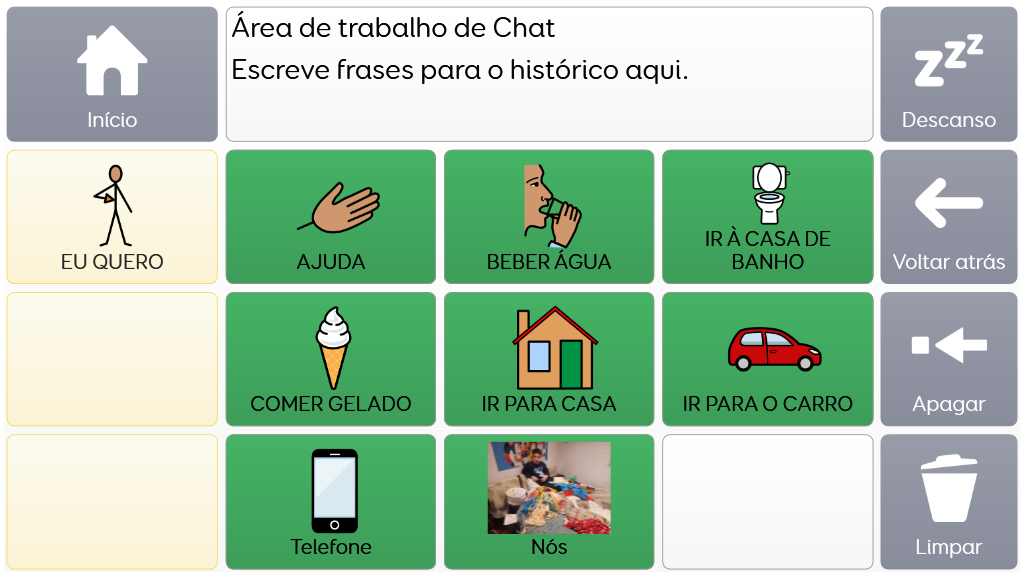1024x576 pixels.
Task: Select IR PARA CASA house symbol
Action: 549,359
